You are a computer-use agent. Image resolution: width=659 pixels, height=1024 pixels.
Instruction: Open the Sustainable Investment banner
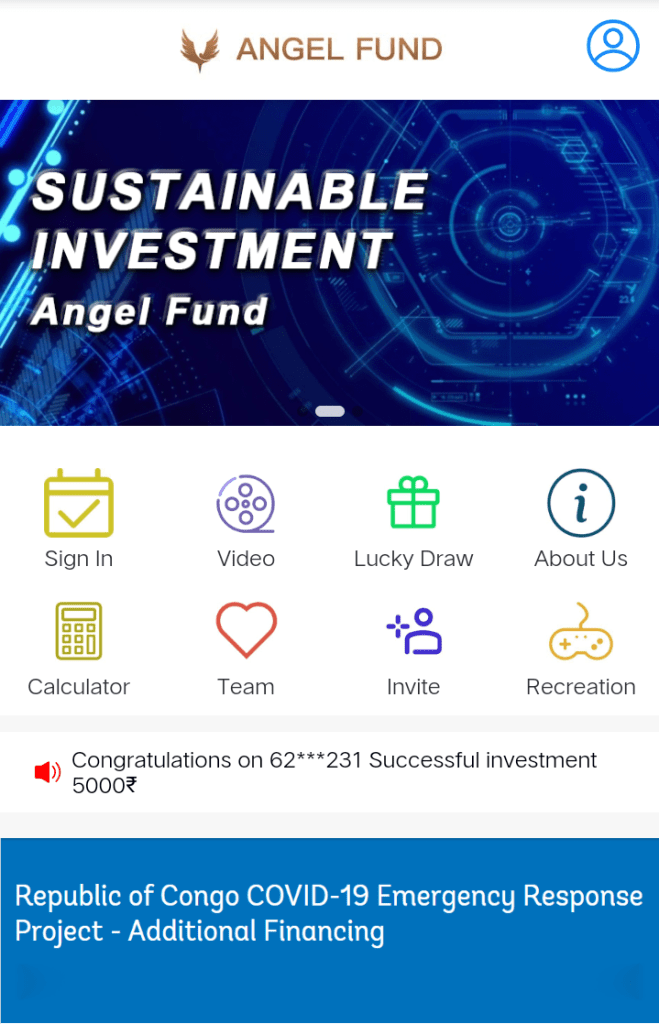[x=329, y=262]
